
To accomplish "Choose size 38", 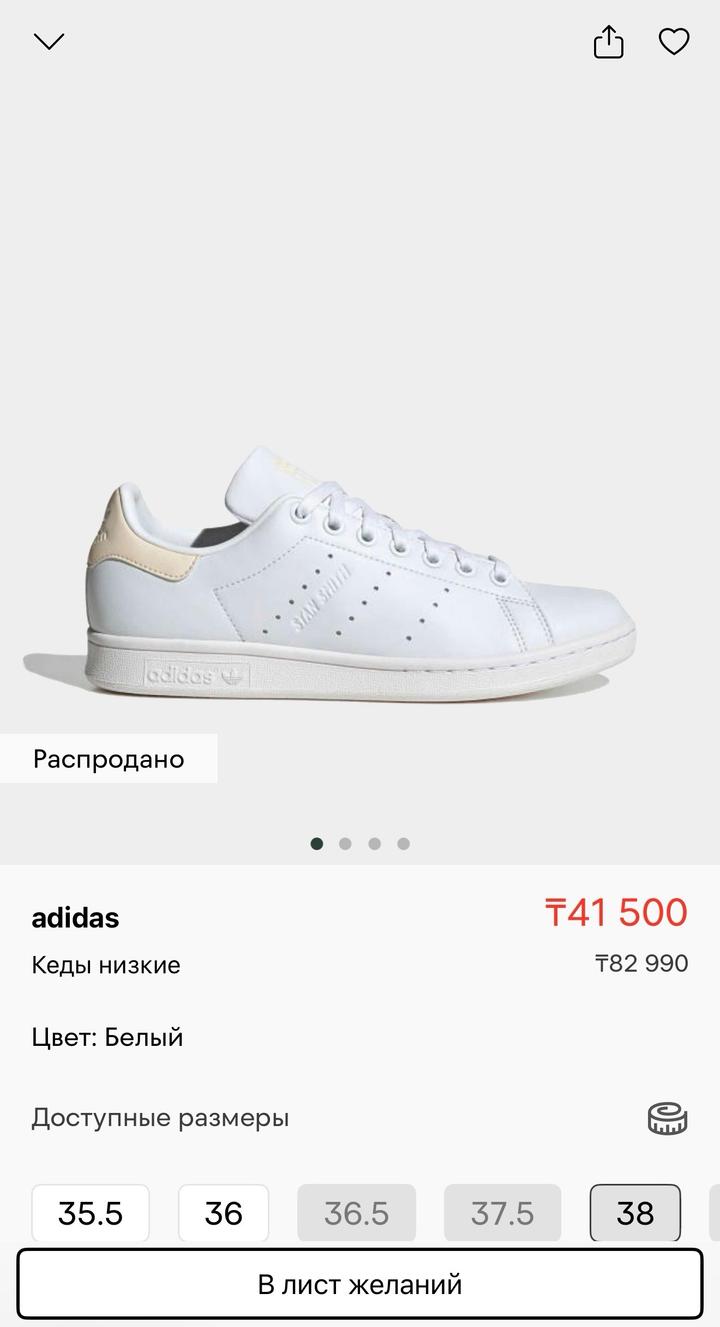I will pos(635,1213).
